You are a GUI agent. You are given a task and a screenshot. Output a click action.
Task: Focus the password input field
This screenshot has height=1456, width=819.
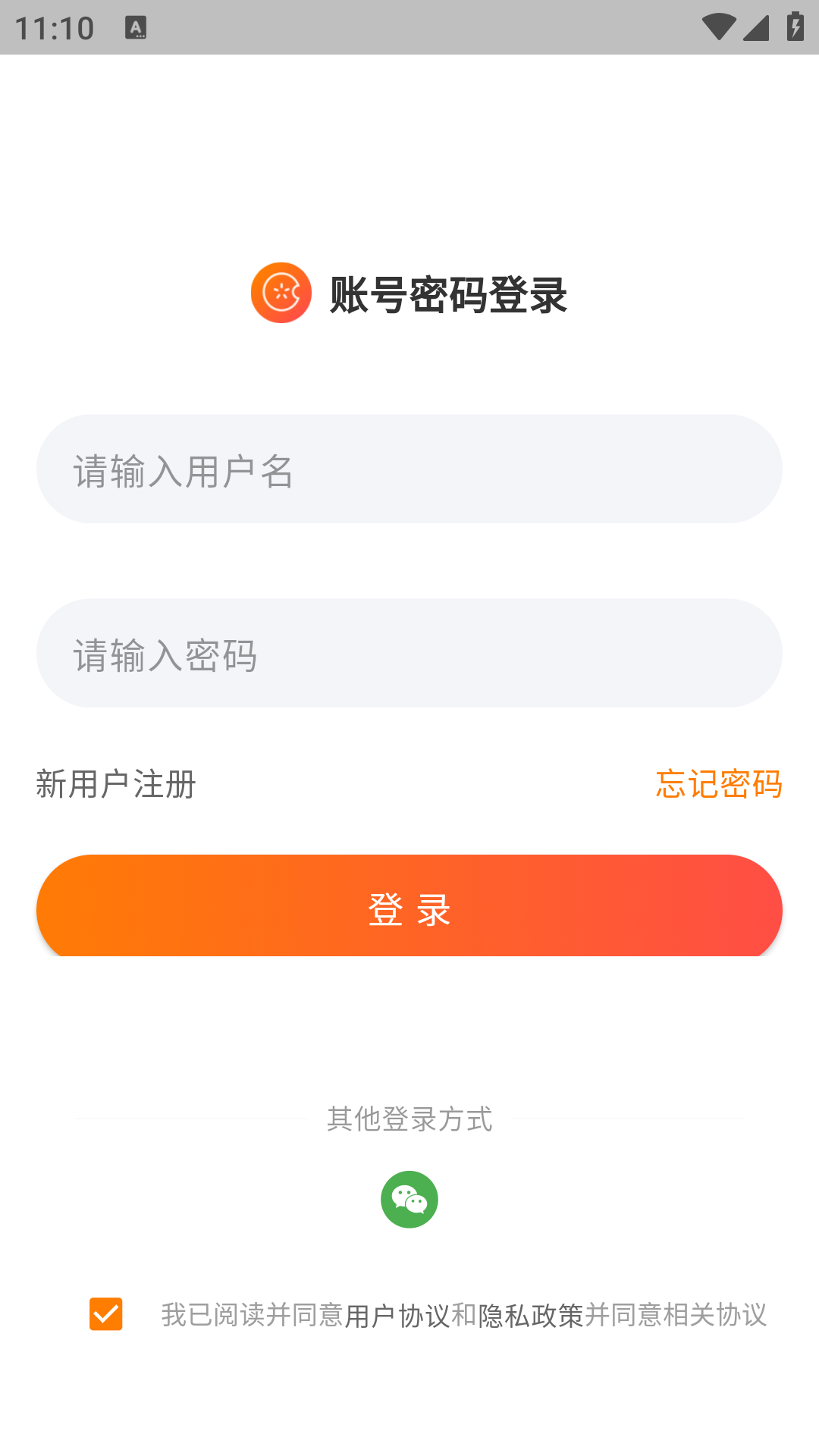coord(409,653)
